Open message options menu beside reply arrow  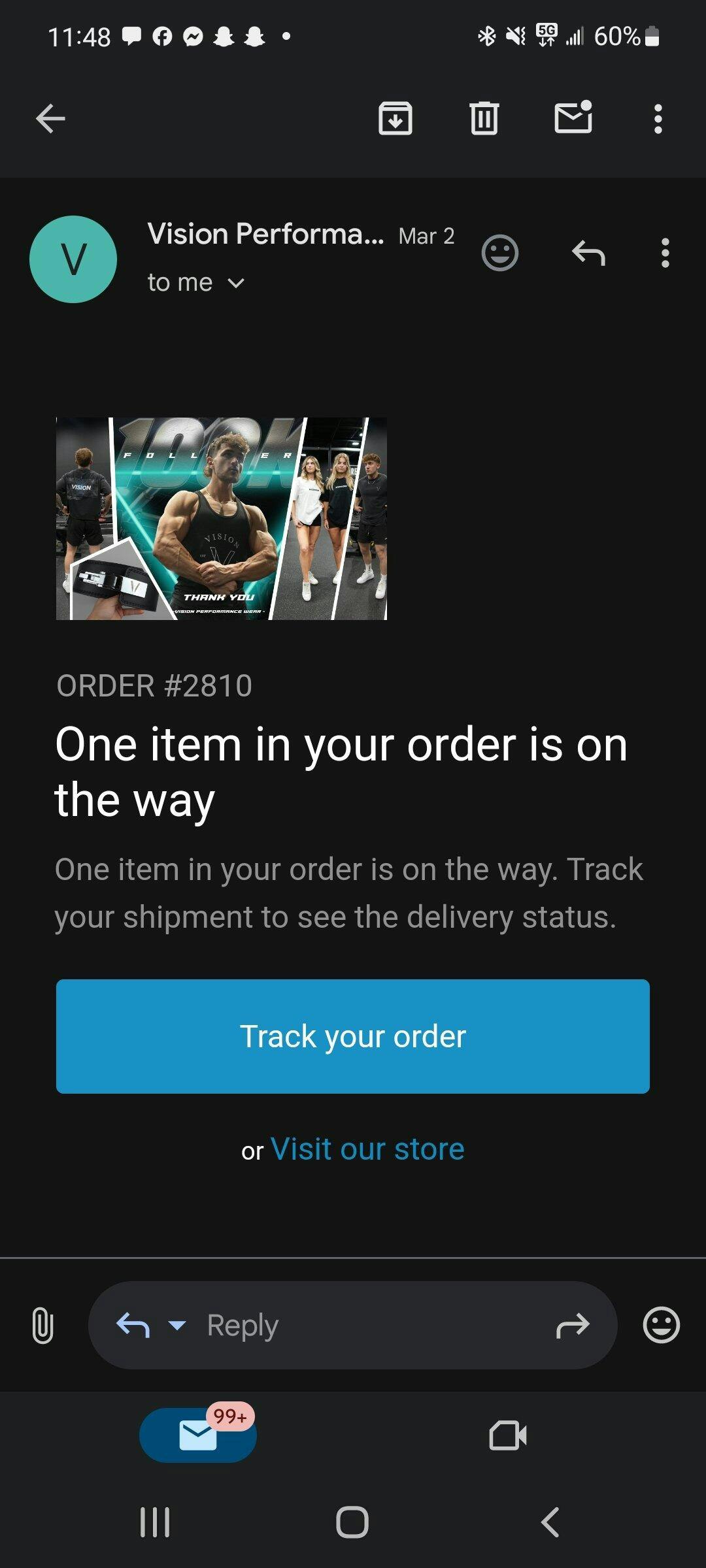pyautogui.click(x=665, y=253)
